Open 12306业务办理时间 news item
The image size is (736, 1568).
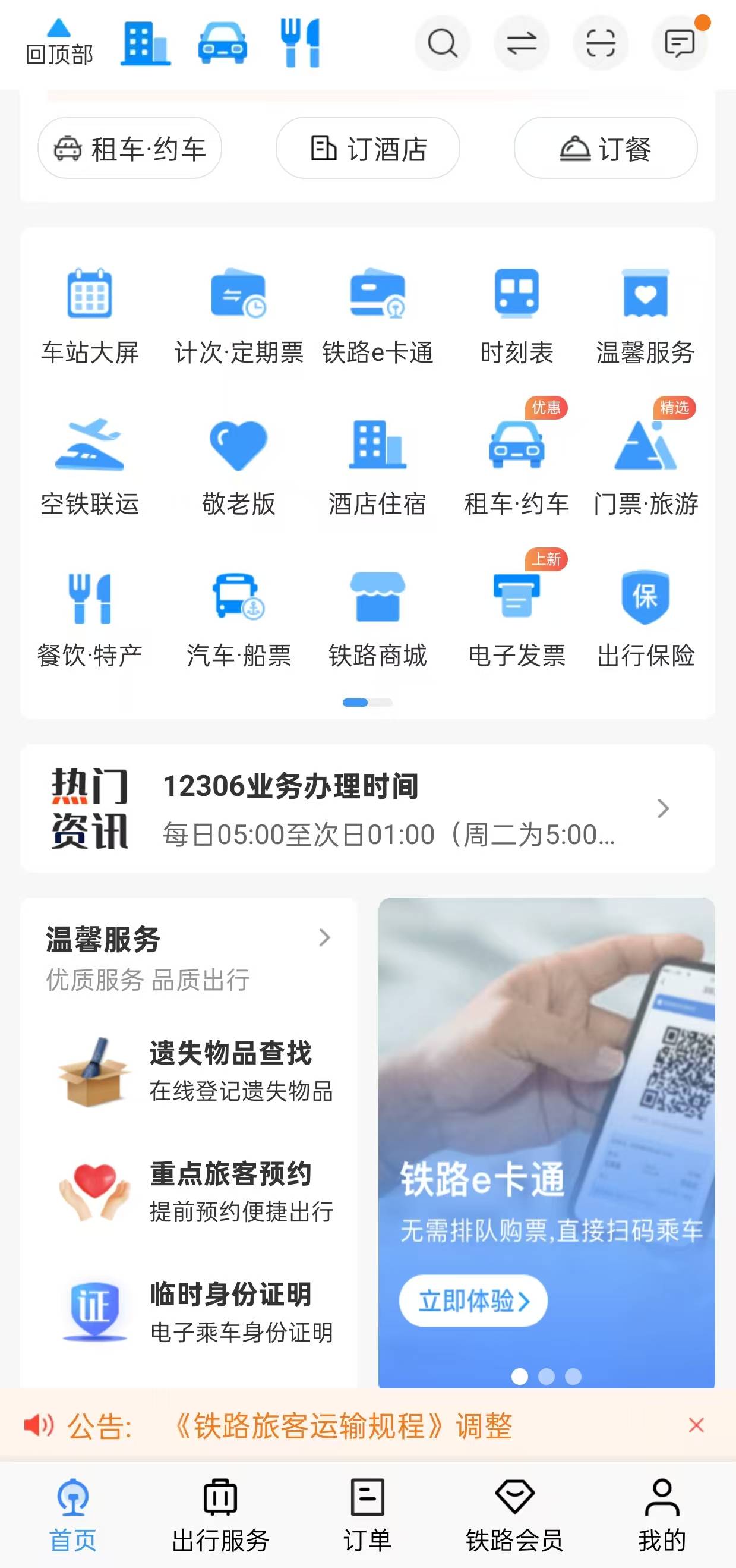(389, 808)
